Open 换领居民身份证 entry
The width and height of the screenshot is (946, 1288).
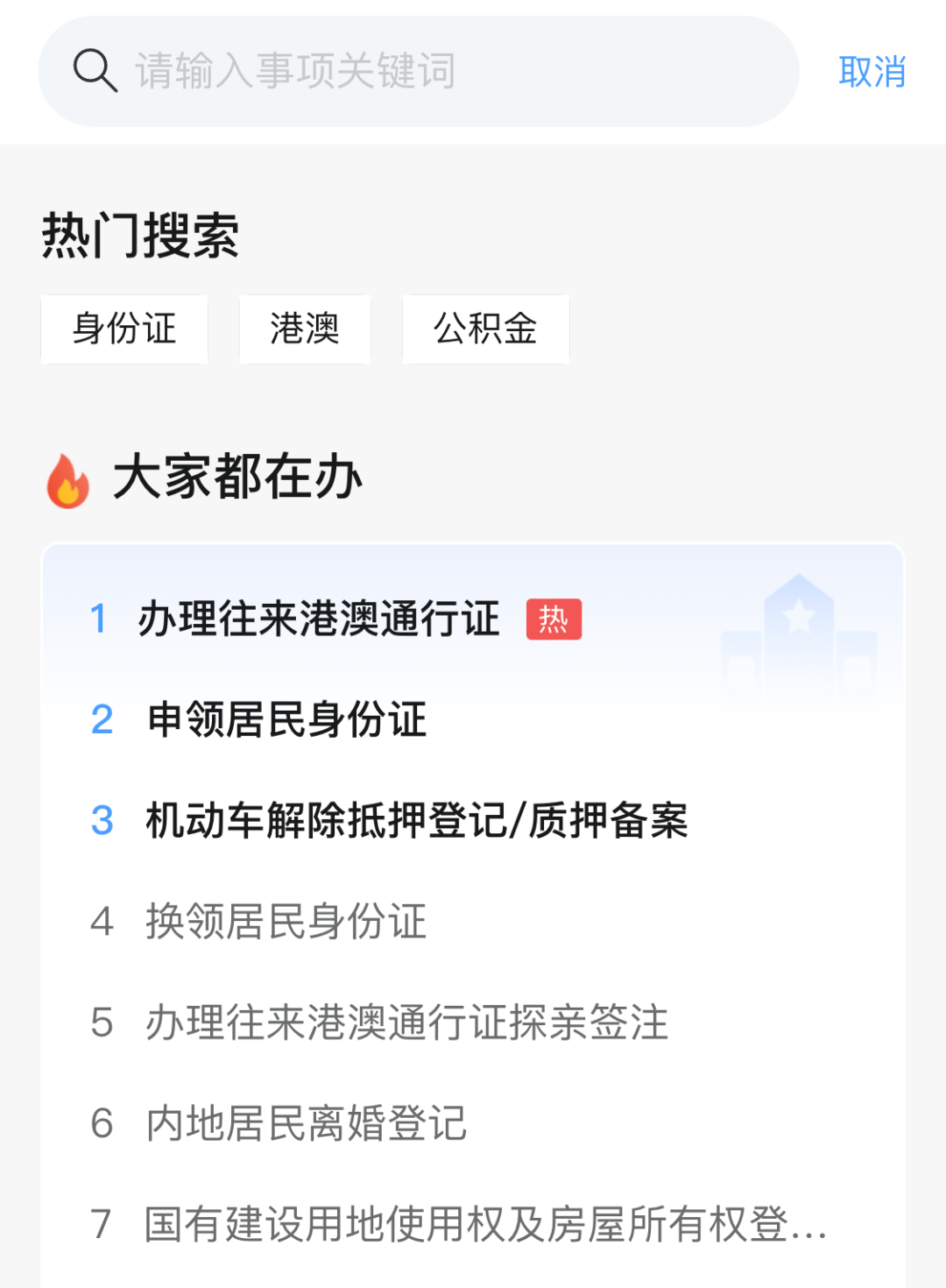287,923
